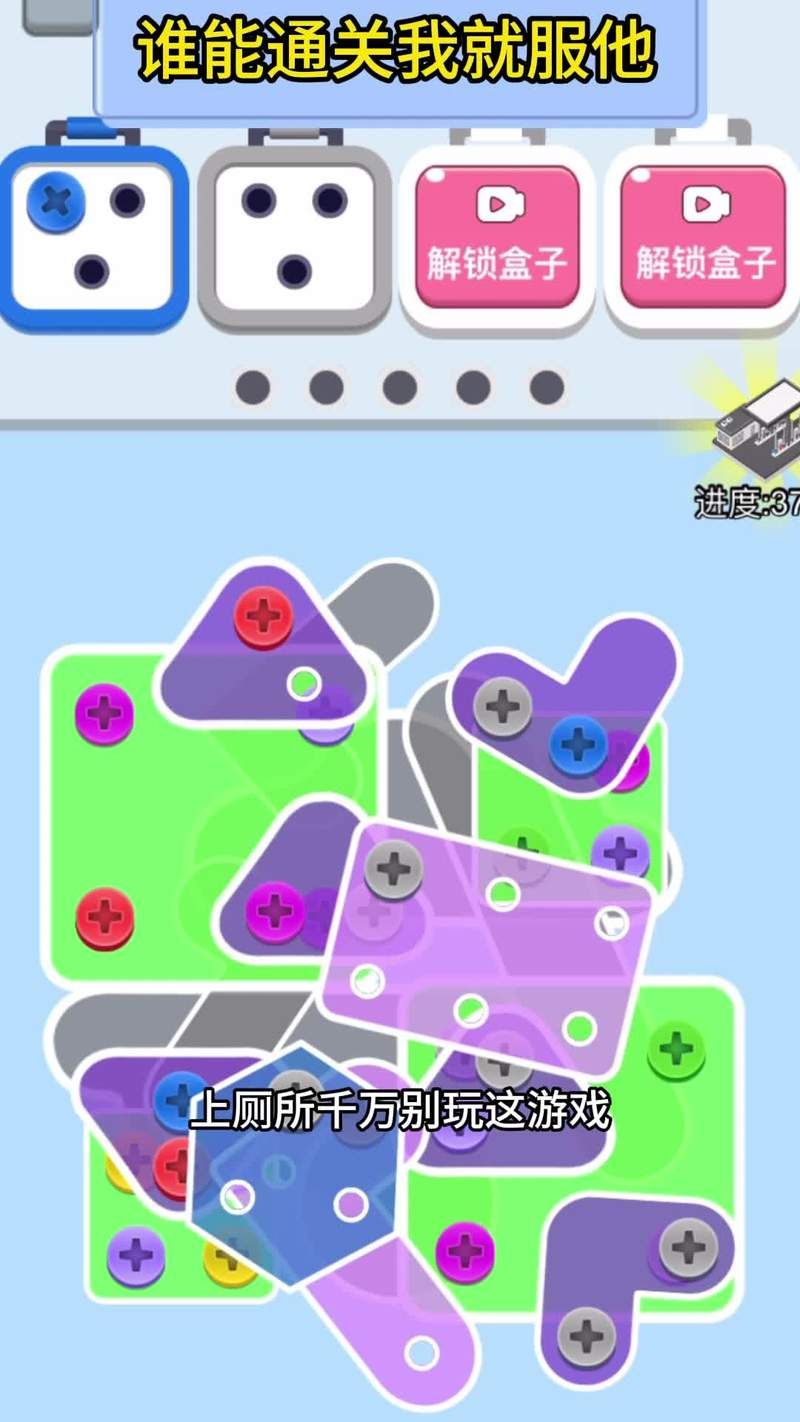The height and width of the screenshot is (1422, 800).
Task: Remove the red screw on the purple triangle
Action: 264,616
